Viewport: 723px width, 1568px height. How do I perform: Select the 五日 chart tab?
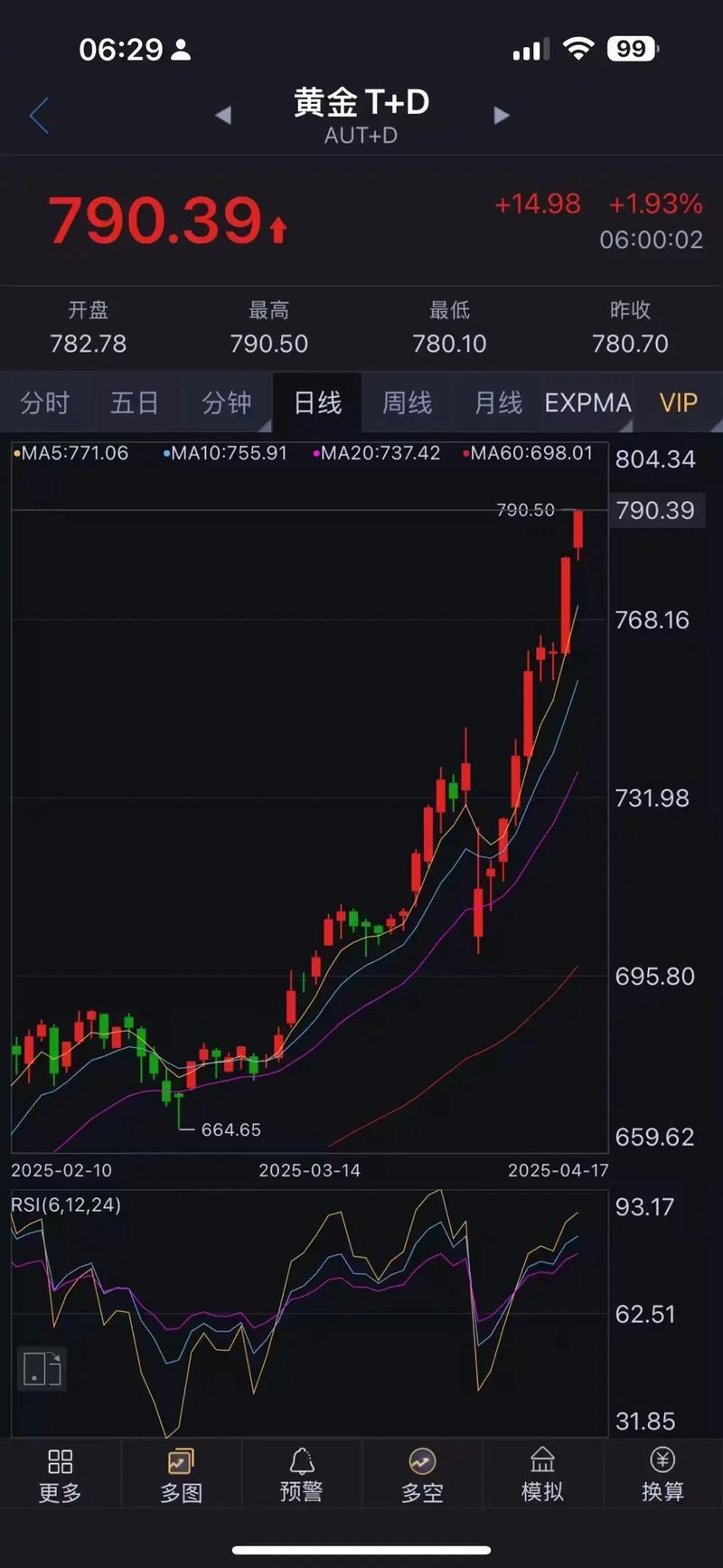(x=135, y=402)
